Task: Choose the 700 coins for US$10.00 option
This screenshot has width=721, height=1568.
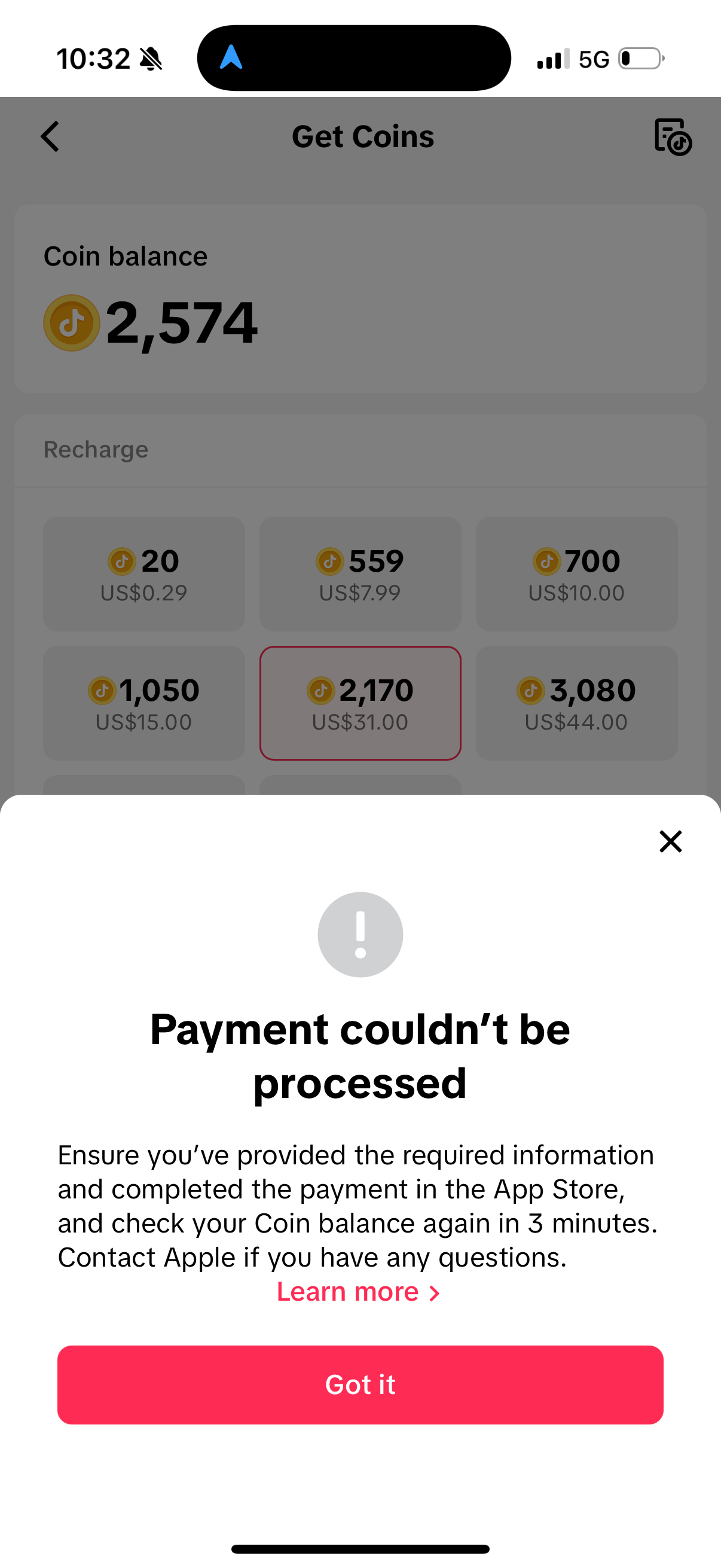Action: pyautogui.click(x=576, y=574)
